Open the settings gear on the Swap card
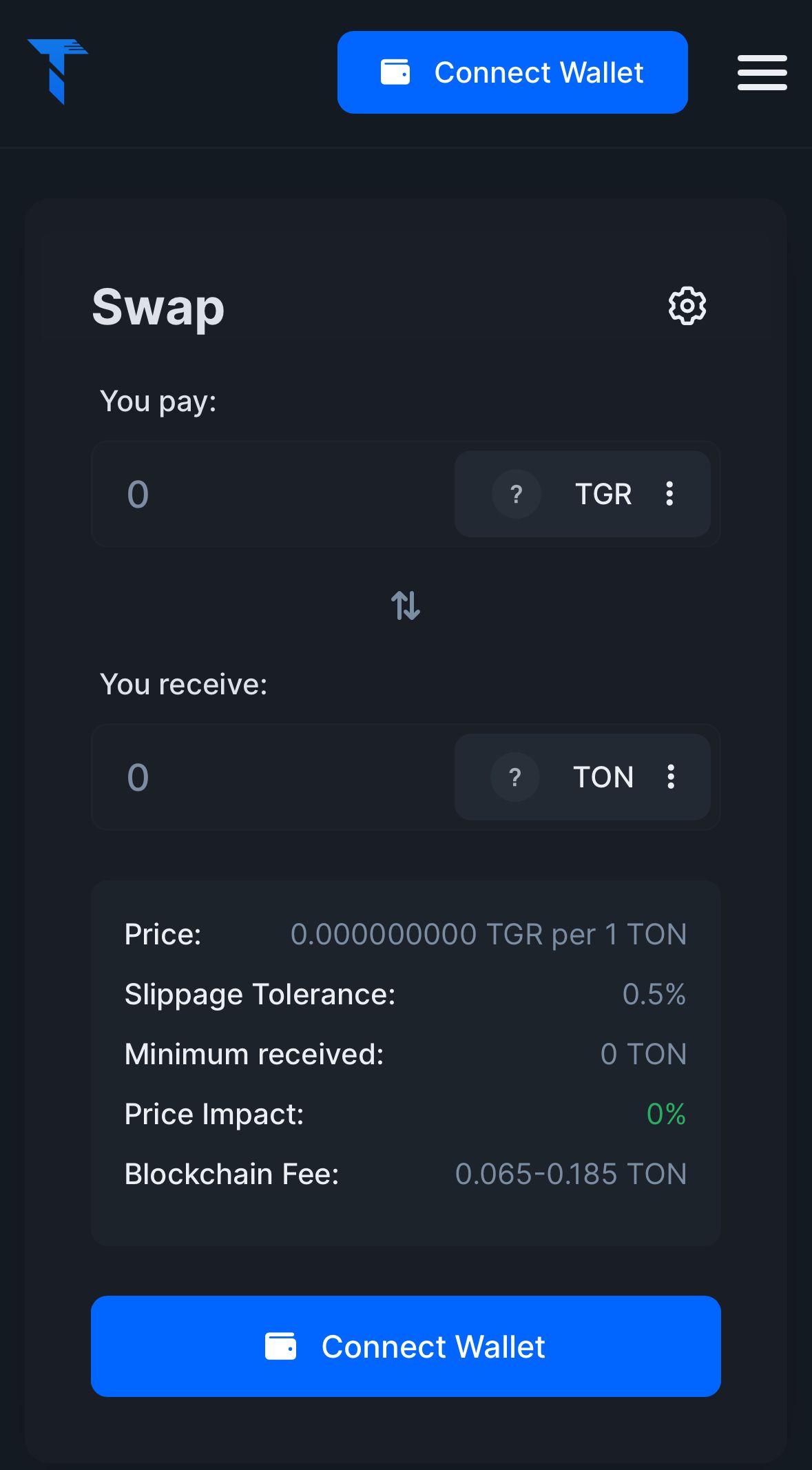812x1470 pixels. click(687, 306)
